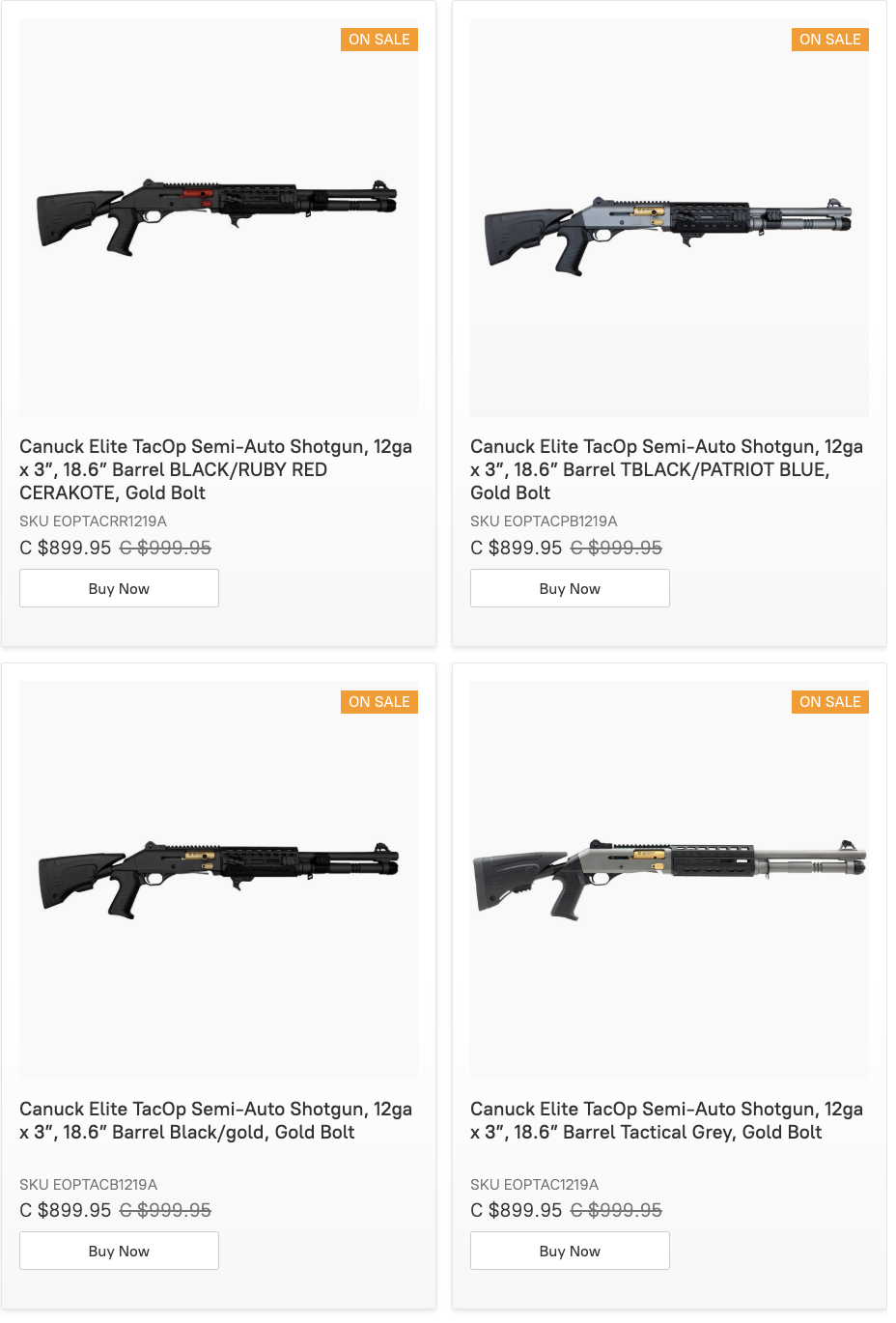896x1323 pixels.
Task: Open the Tactical Grey, Gold Bolt title link
Action: [667, 1120]
